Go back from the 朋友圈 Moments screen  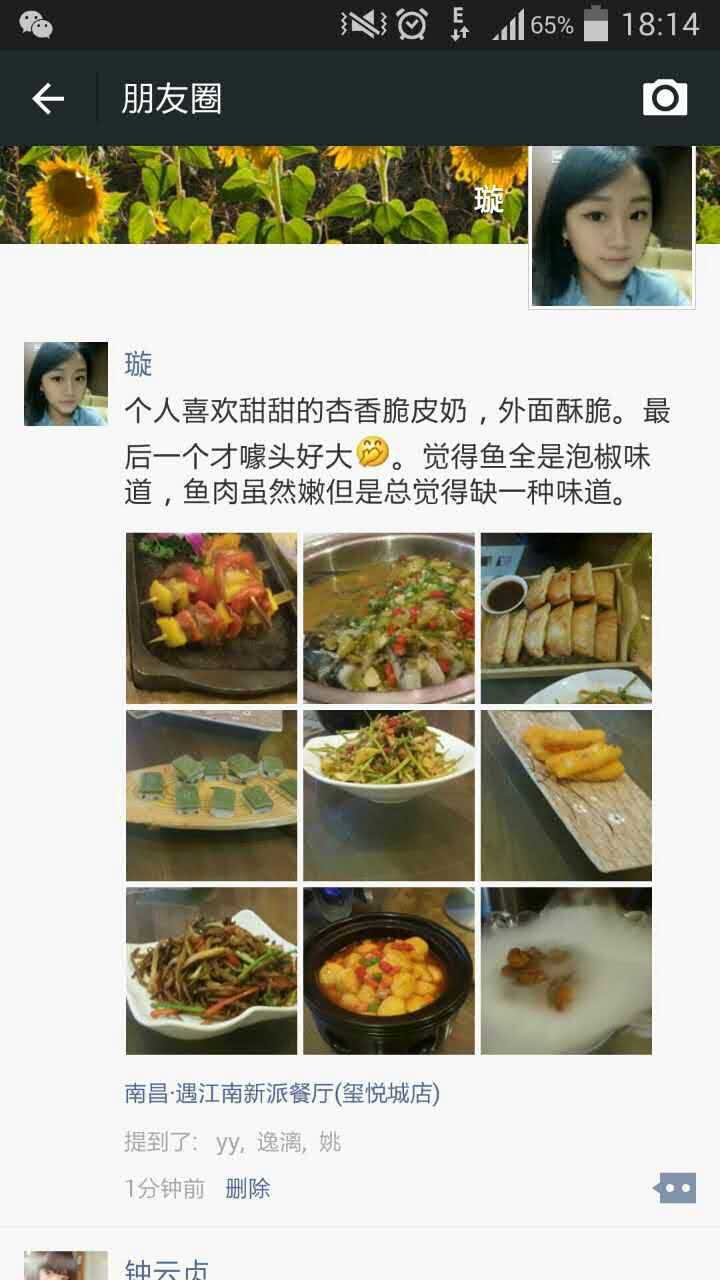tap(47, 98)
